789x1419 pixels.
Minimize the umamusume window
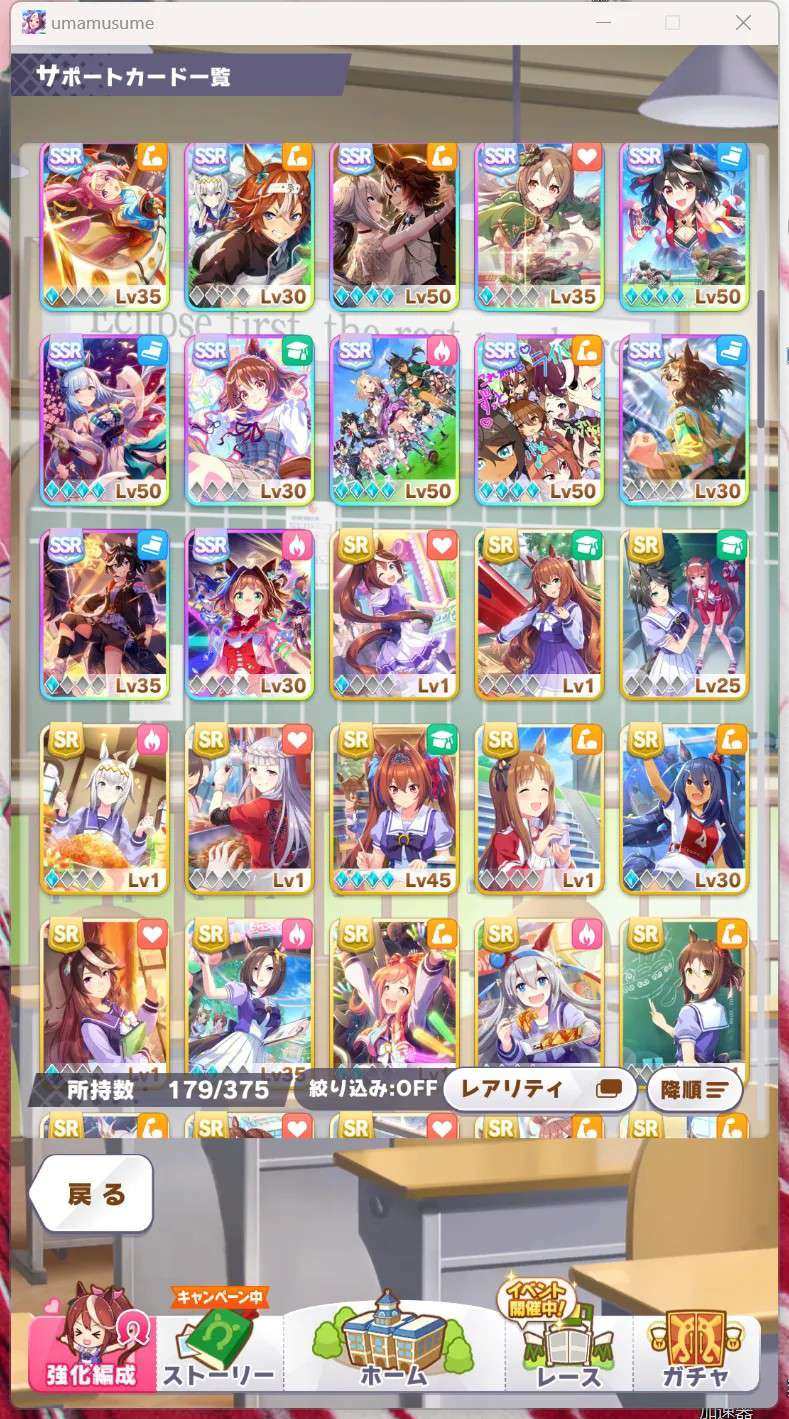[x=603, y=23]
